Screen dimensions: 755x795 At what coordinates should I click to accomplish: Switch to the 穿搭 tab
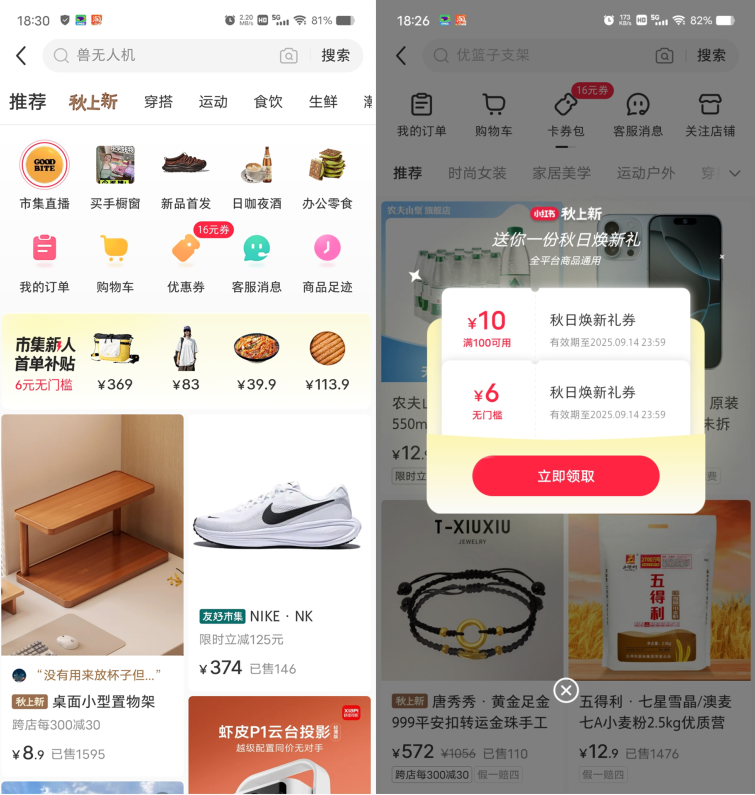click(x=158, y=101)
